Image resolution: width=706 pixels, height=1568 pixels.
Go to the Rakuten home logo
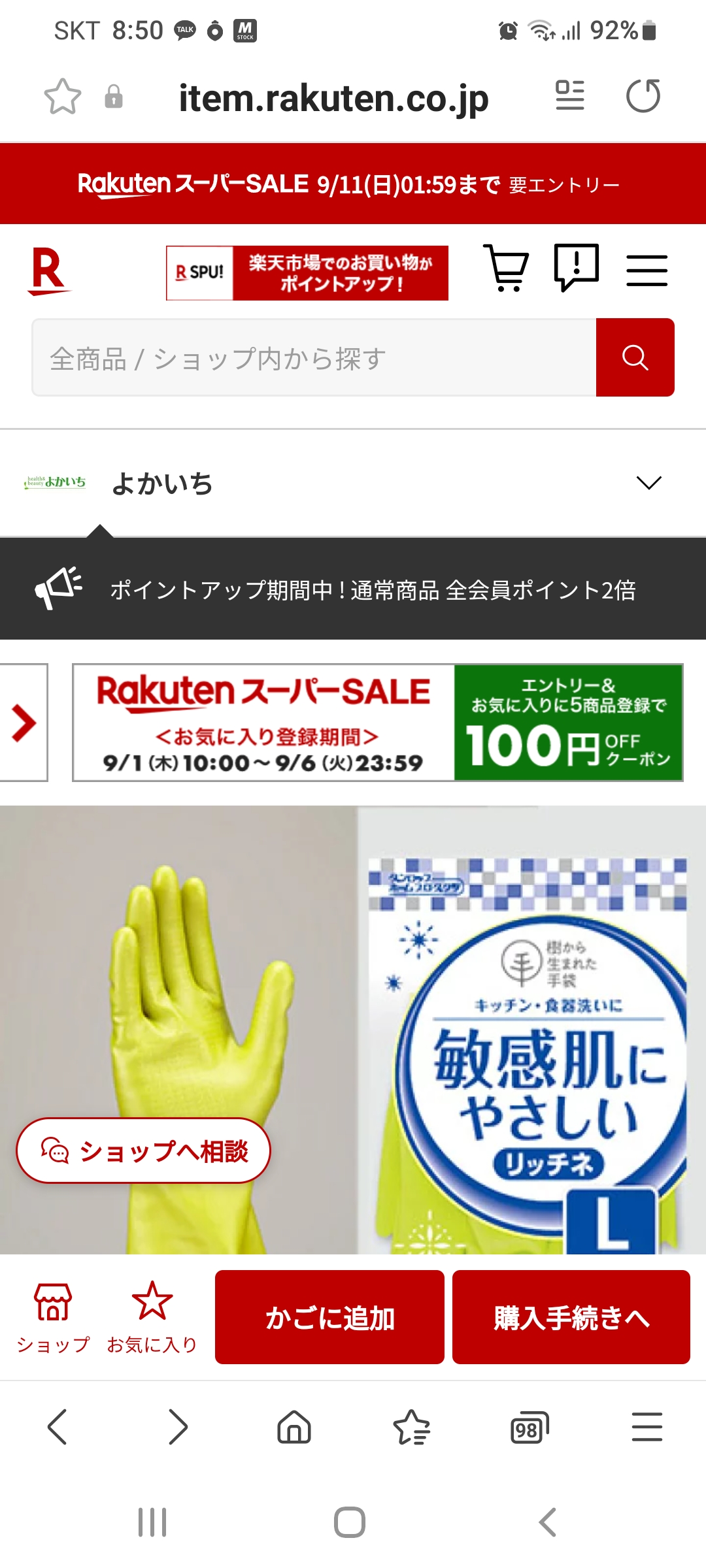[48, 271]
